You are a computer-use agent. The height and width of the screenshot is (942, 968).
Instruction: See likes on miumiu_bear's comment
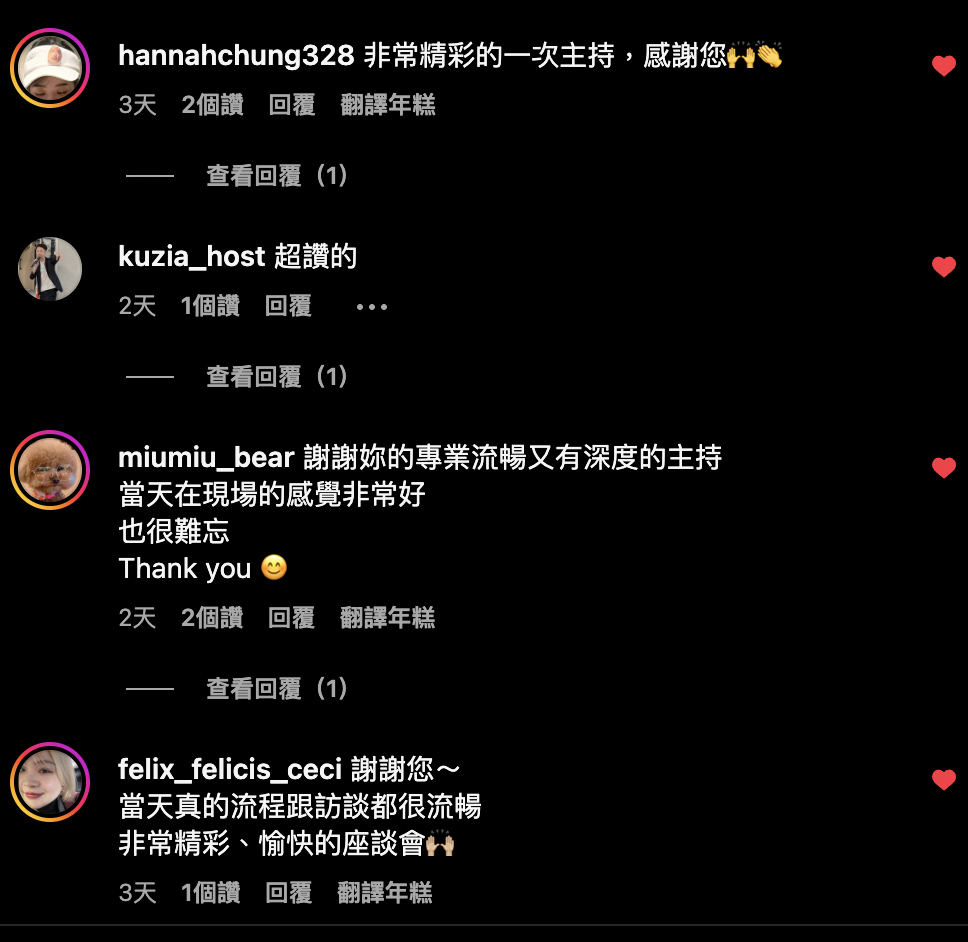[x=211, y=618]
